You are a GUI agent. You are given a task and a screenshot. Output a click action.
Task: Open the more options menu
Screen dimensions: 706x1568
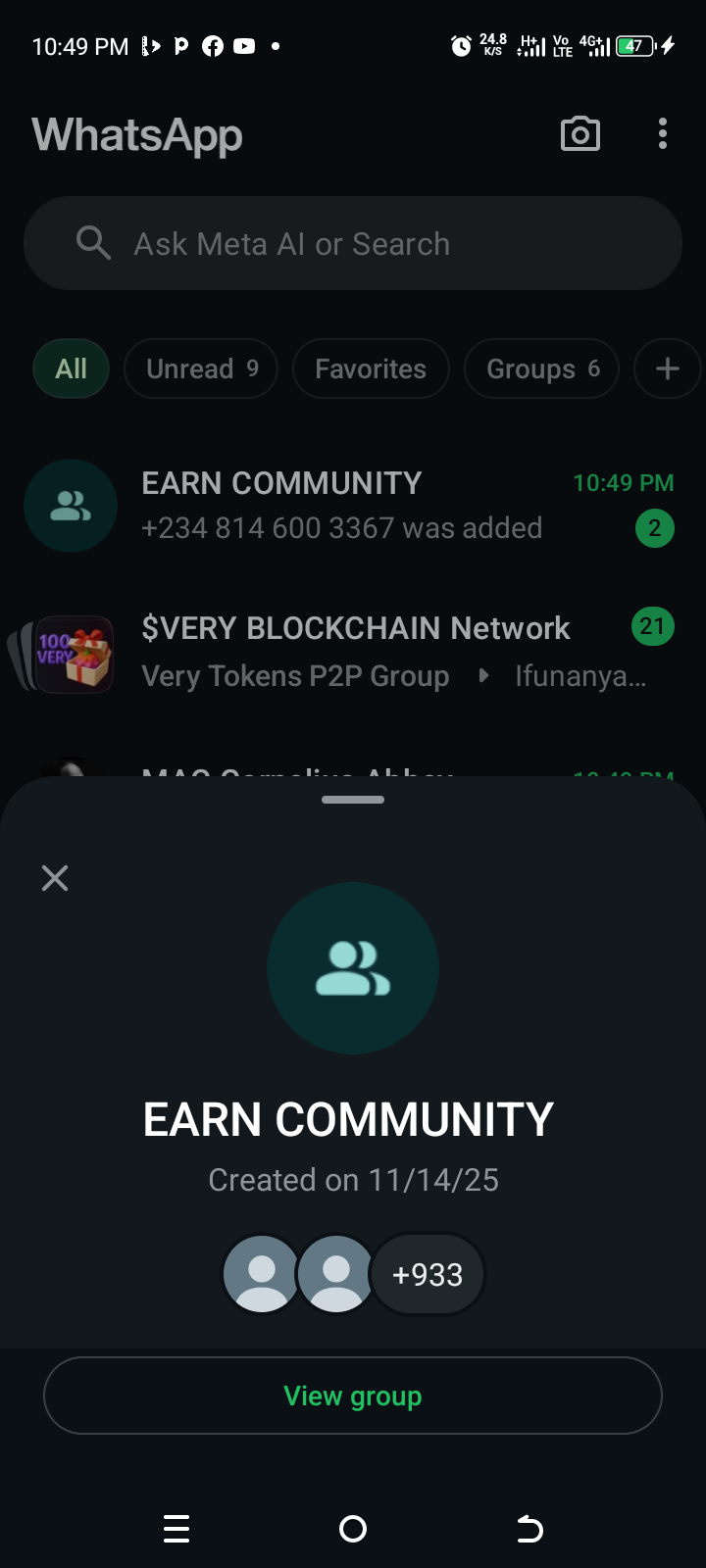663,134
